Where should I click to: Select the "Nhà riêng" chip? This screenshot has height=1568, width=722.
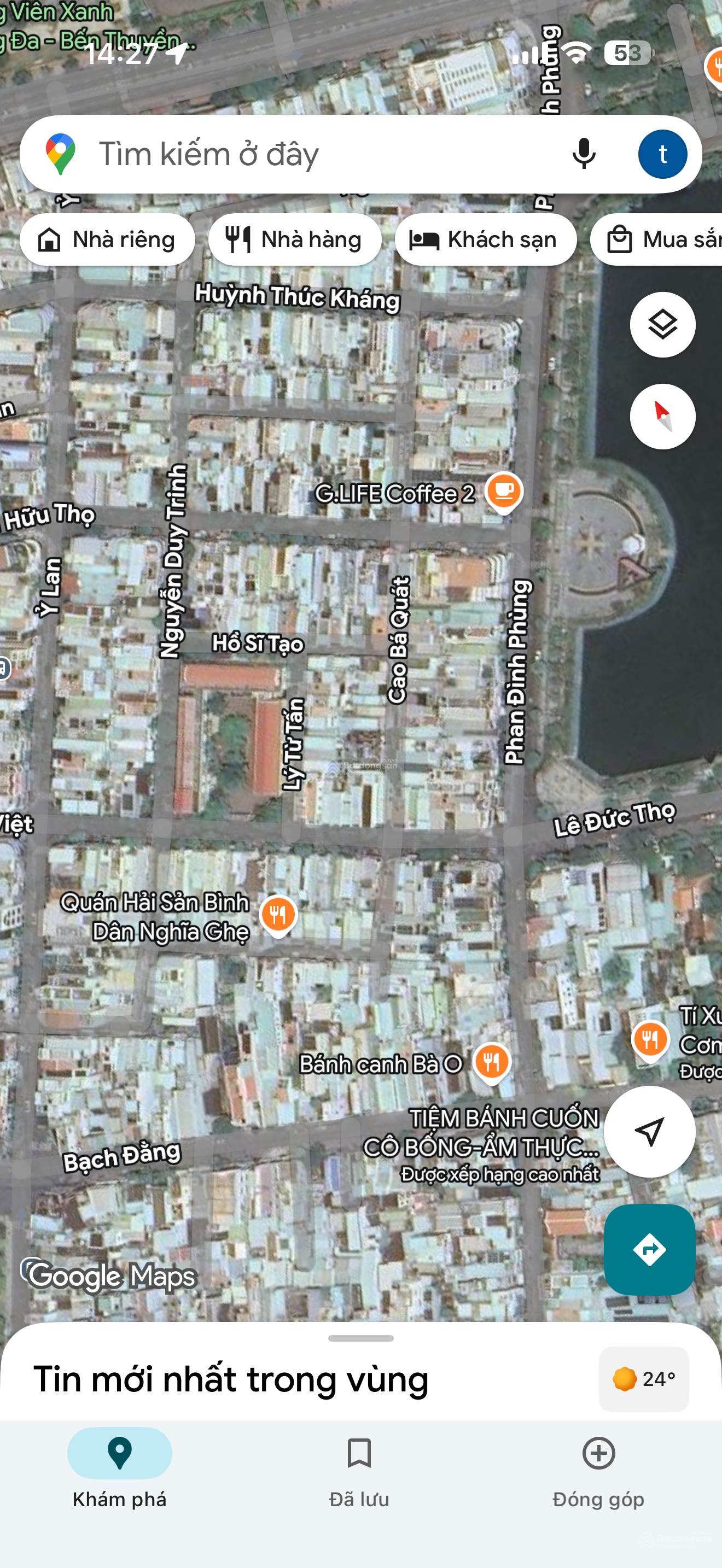[x=108, y=239]
